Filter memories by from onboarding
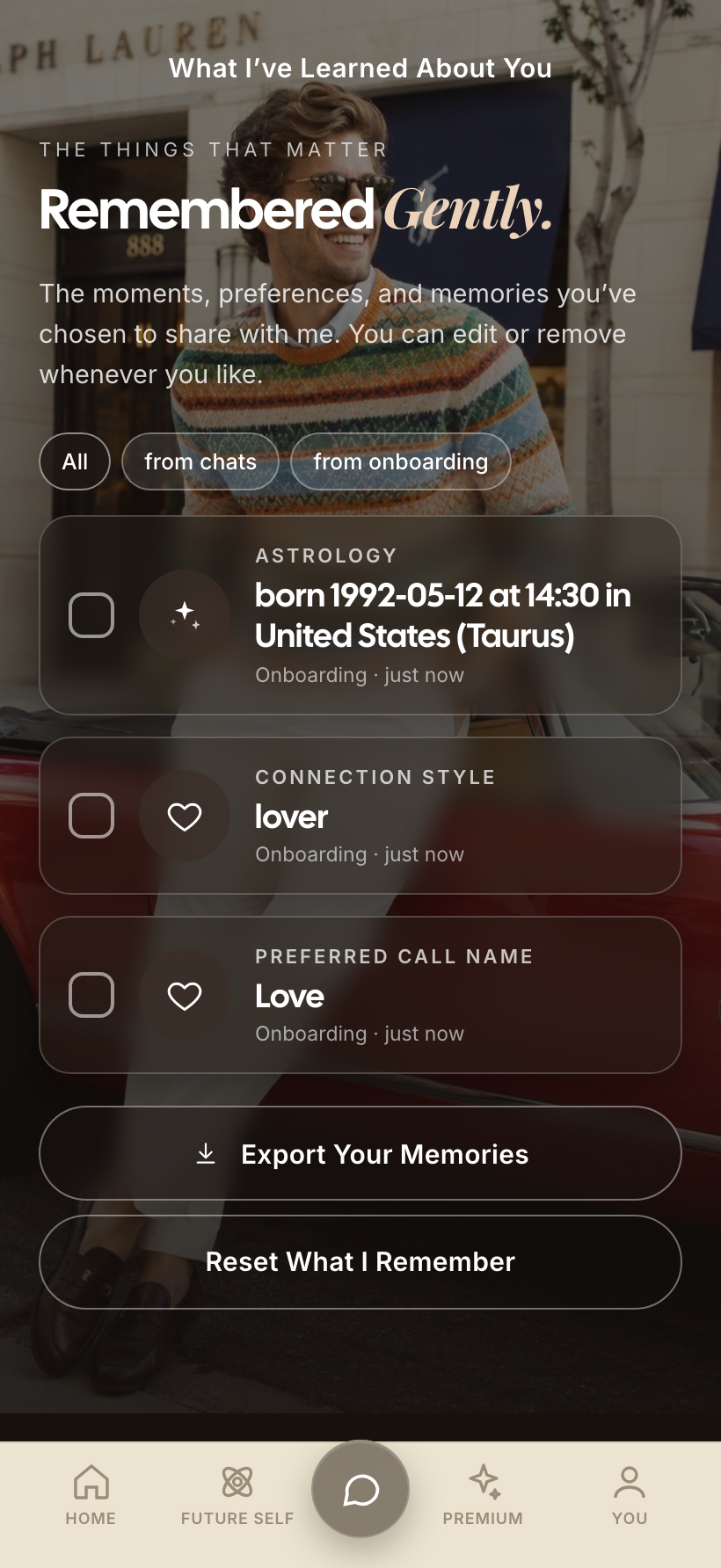The image size is (721, 1568). 400,461
